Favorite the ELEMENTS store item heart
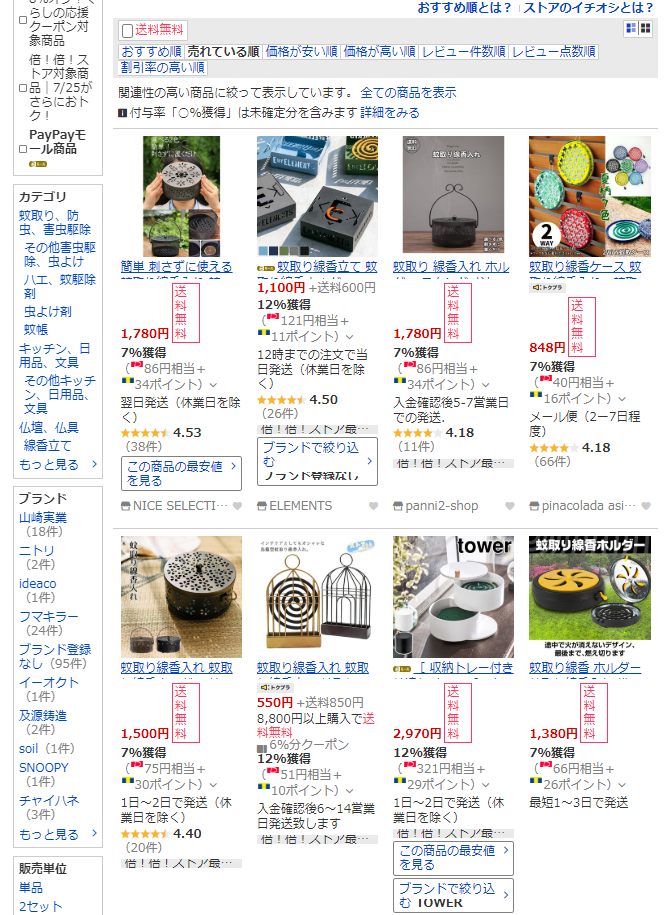Image resolution: width=665 pixels, height=915 pixels. (x=373, y=506)
